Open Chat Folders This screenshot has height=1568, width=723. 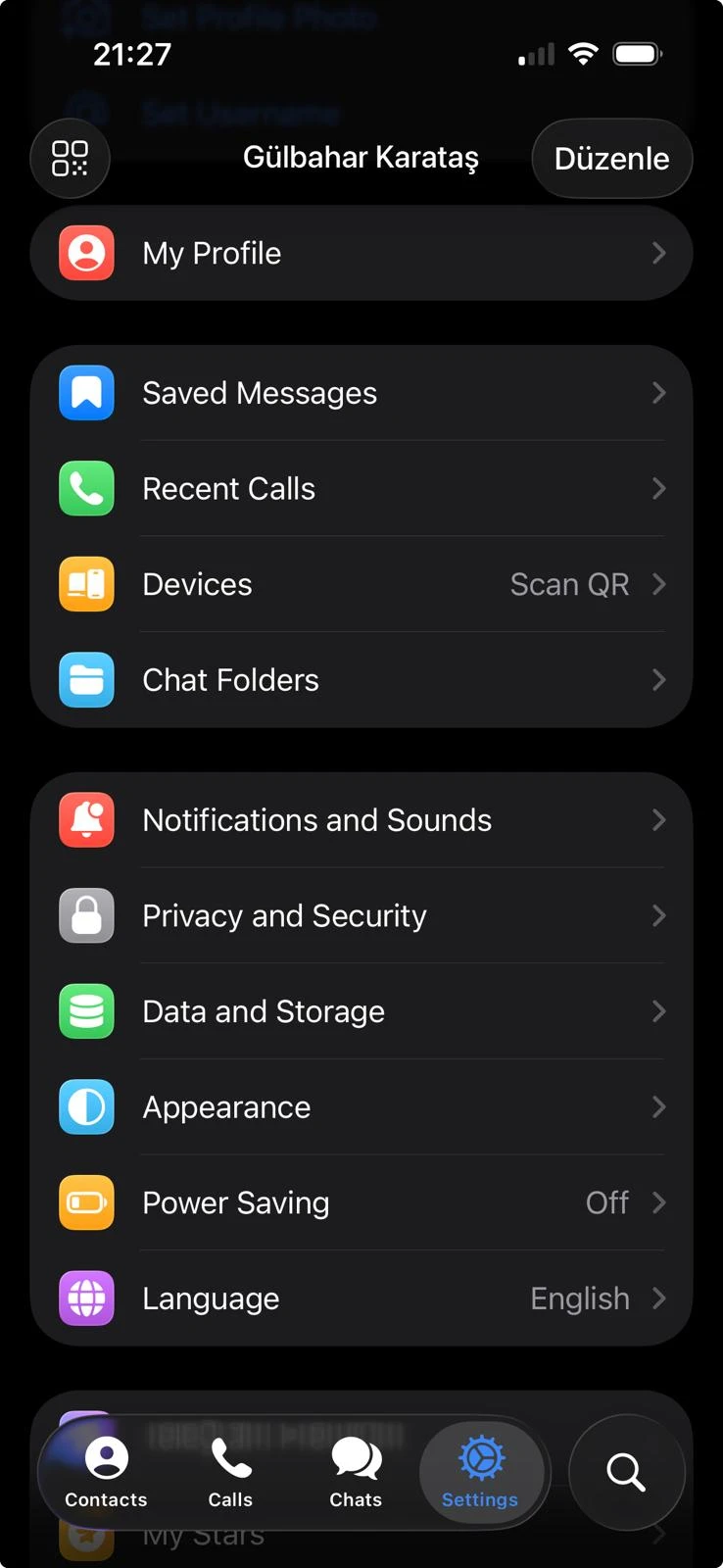coord(361,680)
